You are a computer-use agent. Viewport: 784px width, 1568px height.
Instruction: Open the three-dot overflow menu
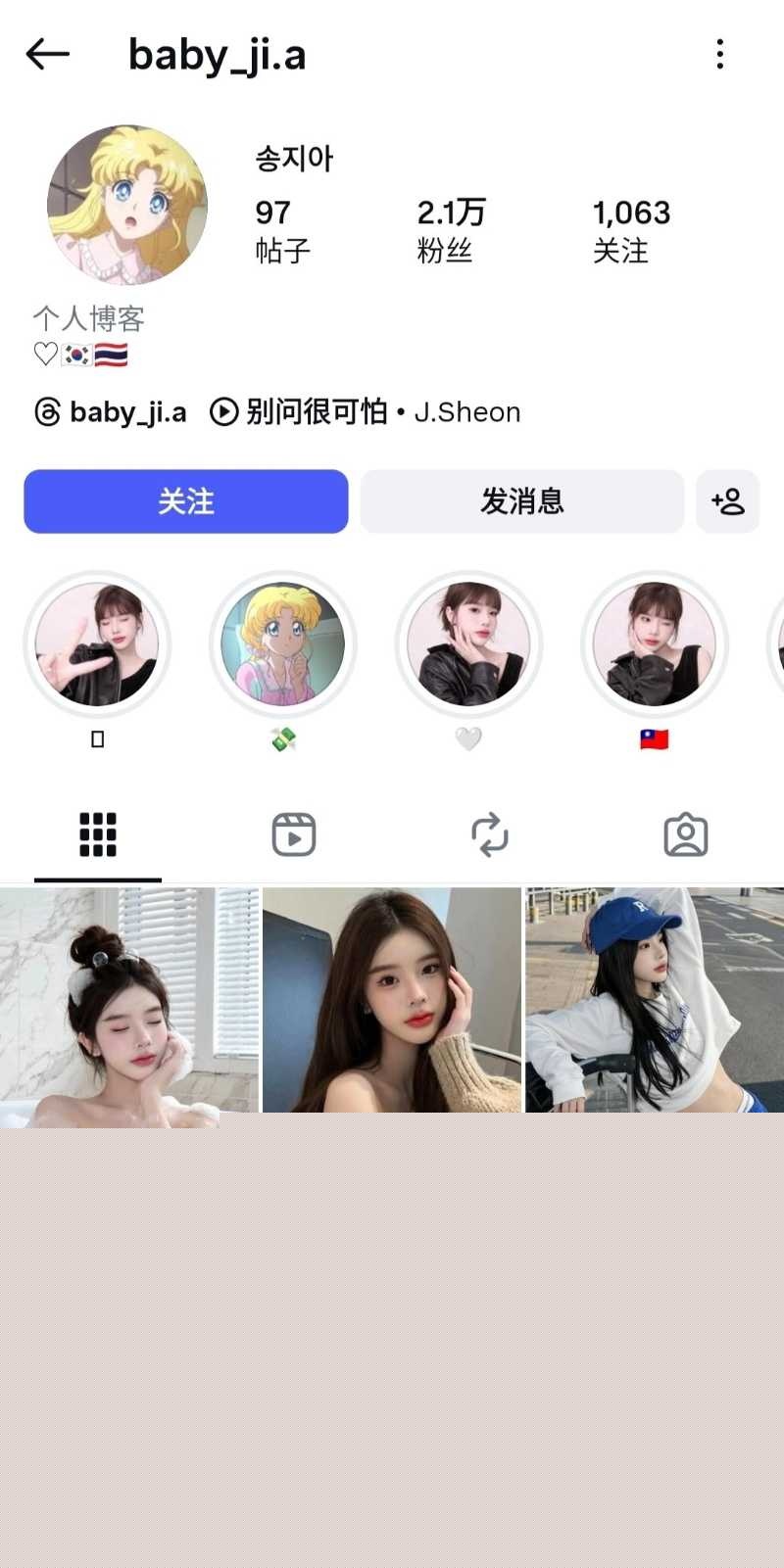pos(720,54)
